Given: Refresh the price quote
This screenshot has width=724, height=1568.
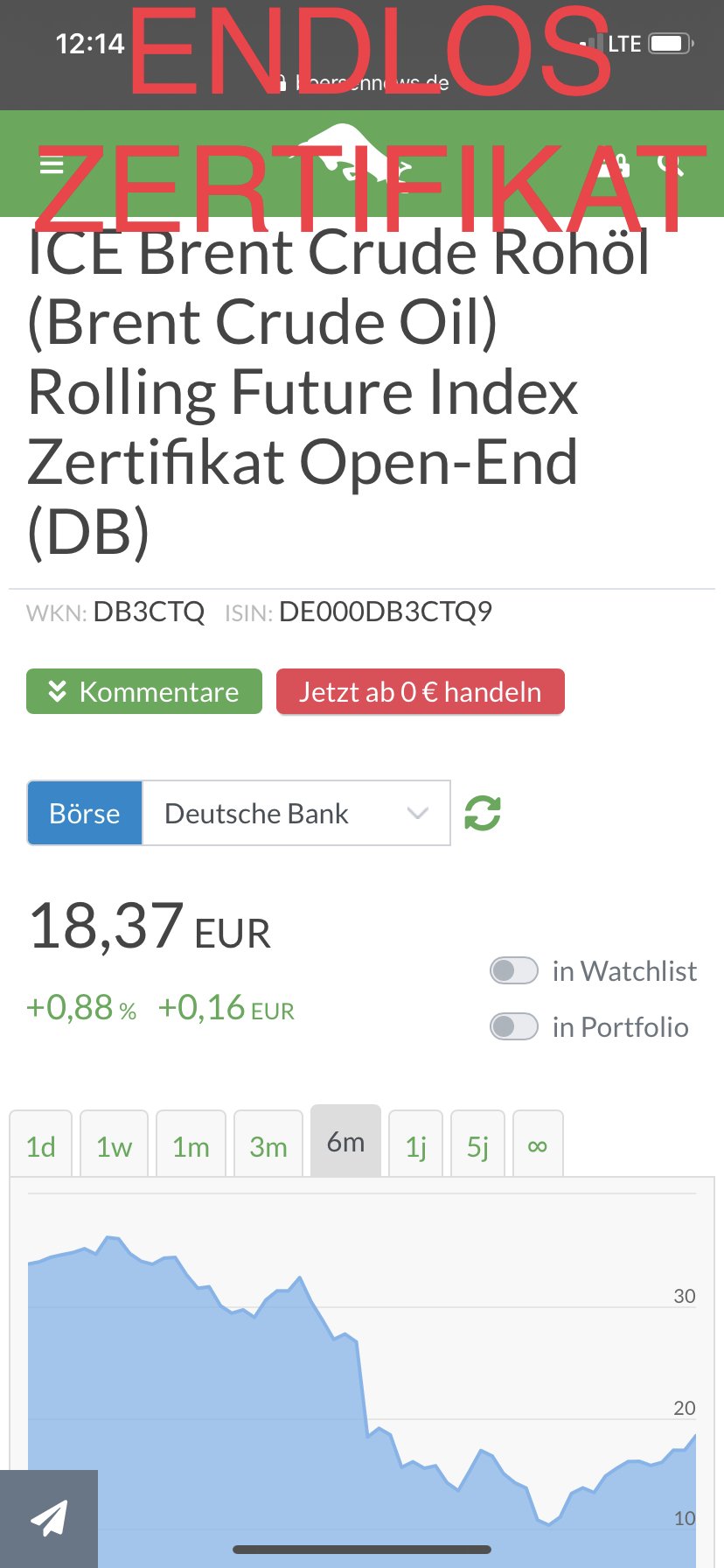Looking at the screenshot, I should point(483,813).
